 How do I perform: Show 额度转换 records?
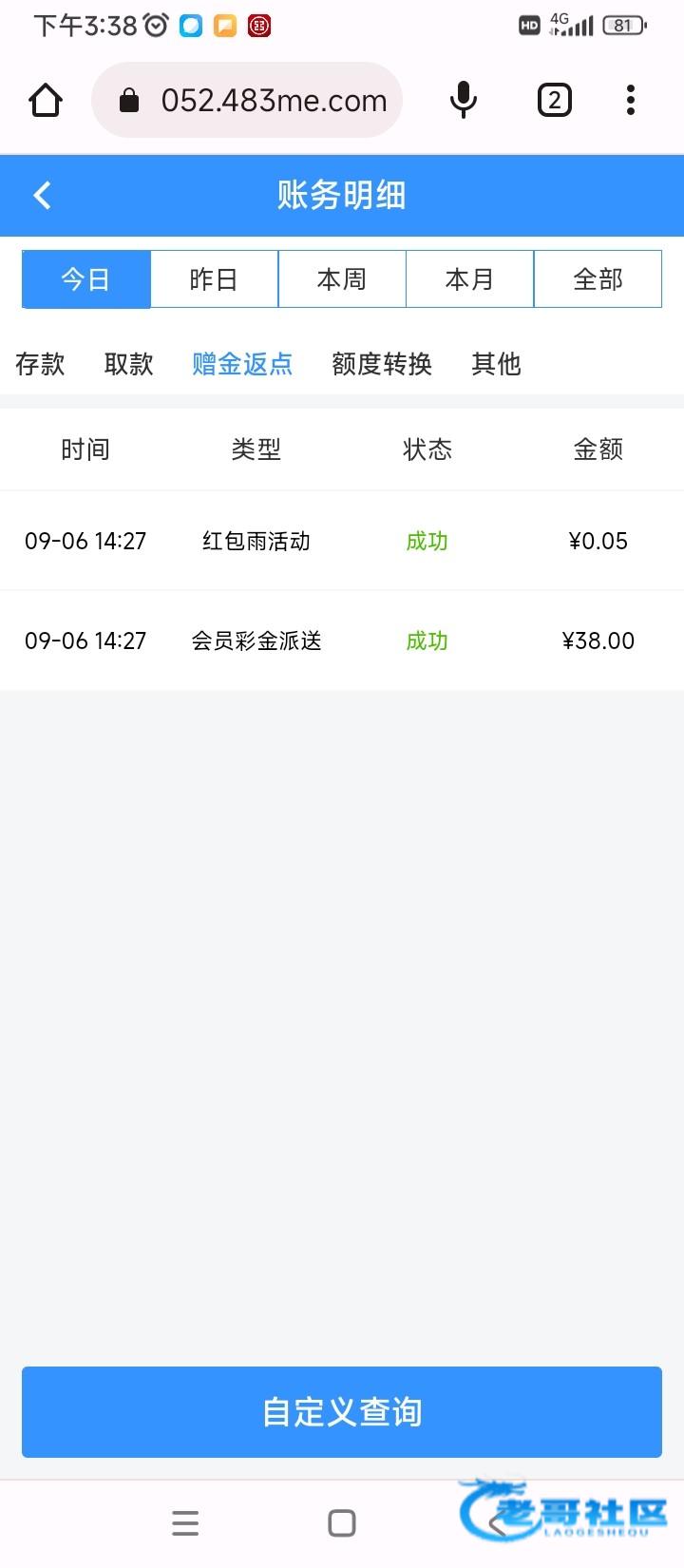382,364
